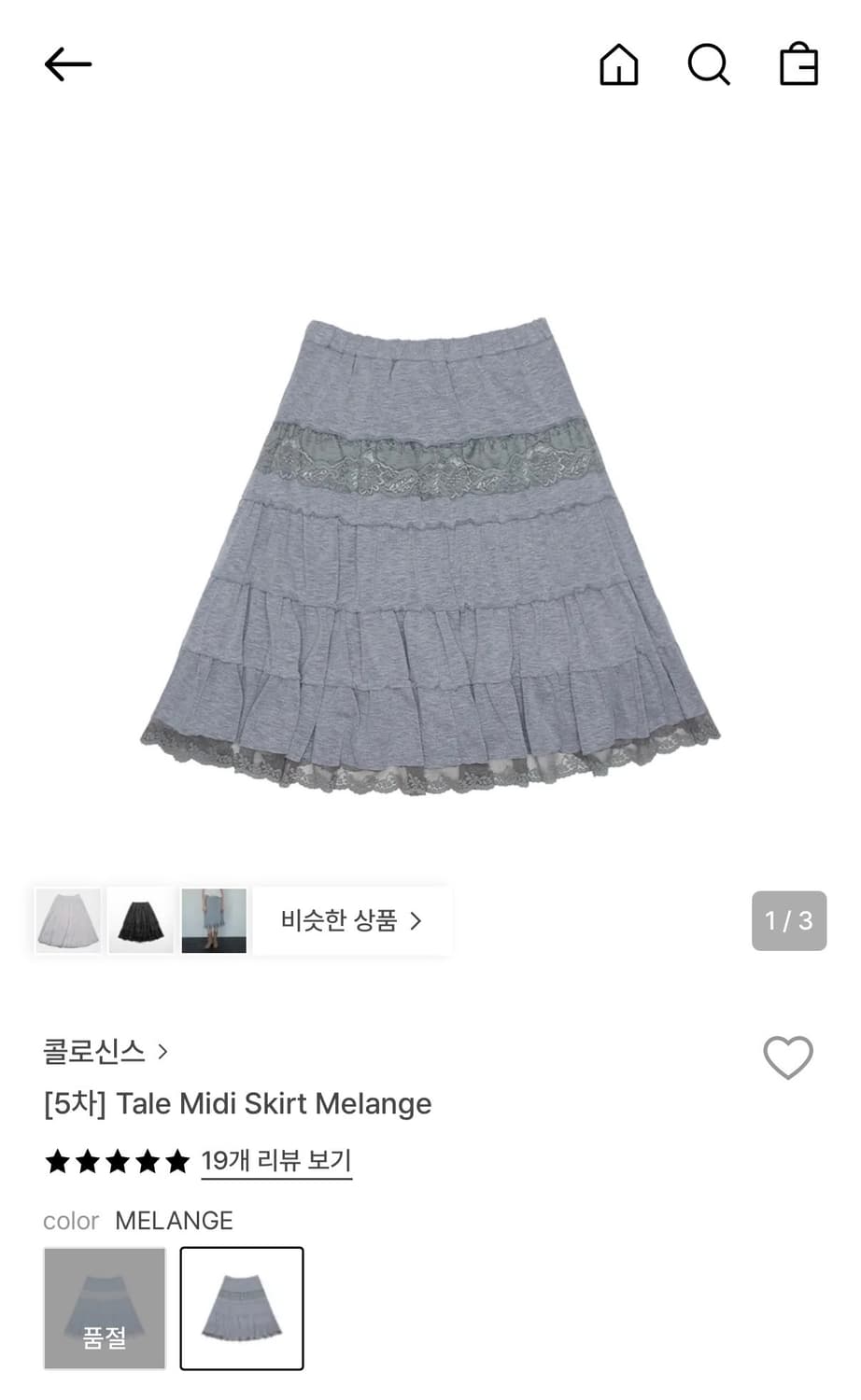Tap the sold-out 품절 color option
The image size is (861, 1400).
(x=104, y=1309)
